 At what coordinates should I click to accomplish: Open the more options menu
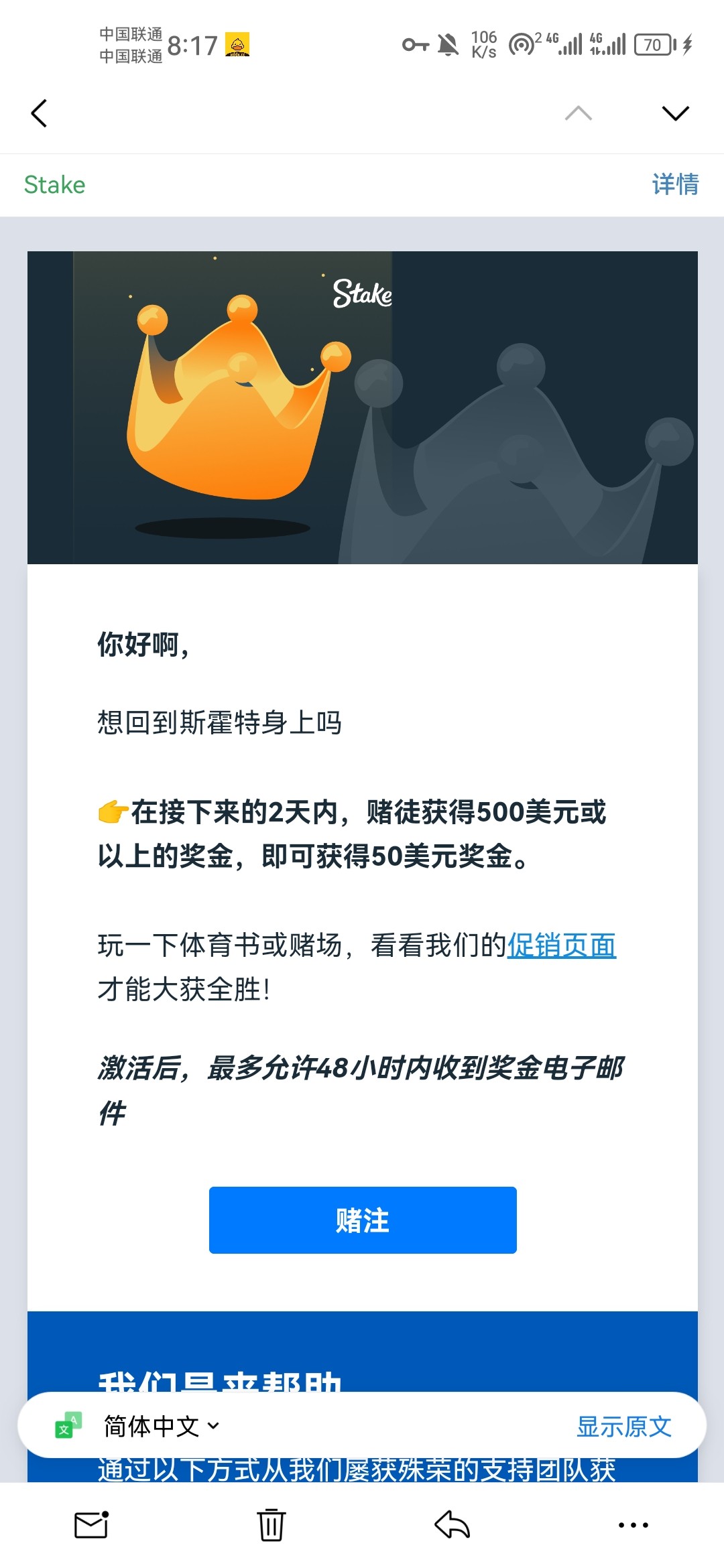point(633,1525)
